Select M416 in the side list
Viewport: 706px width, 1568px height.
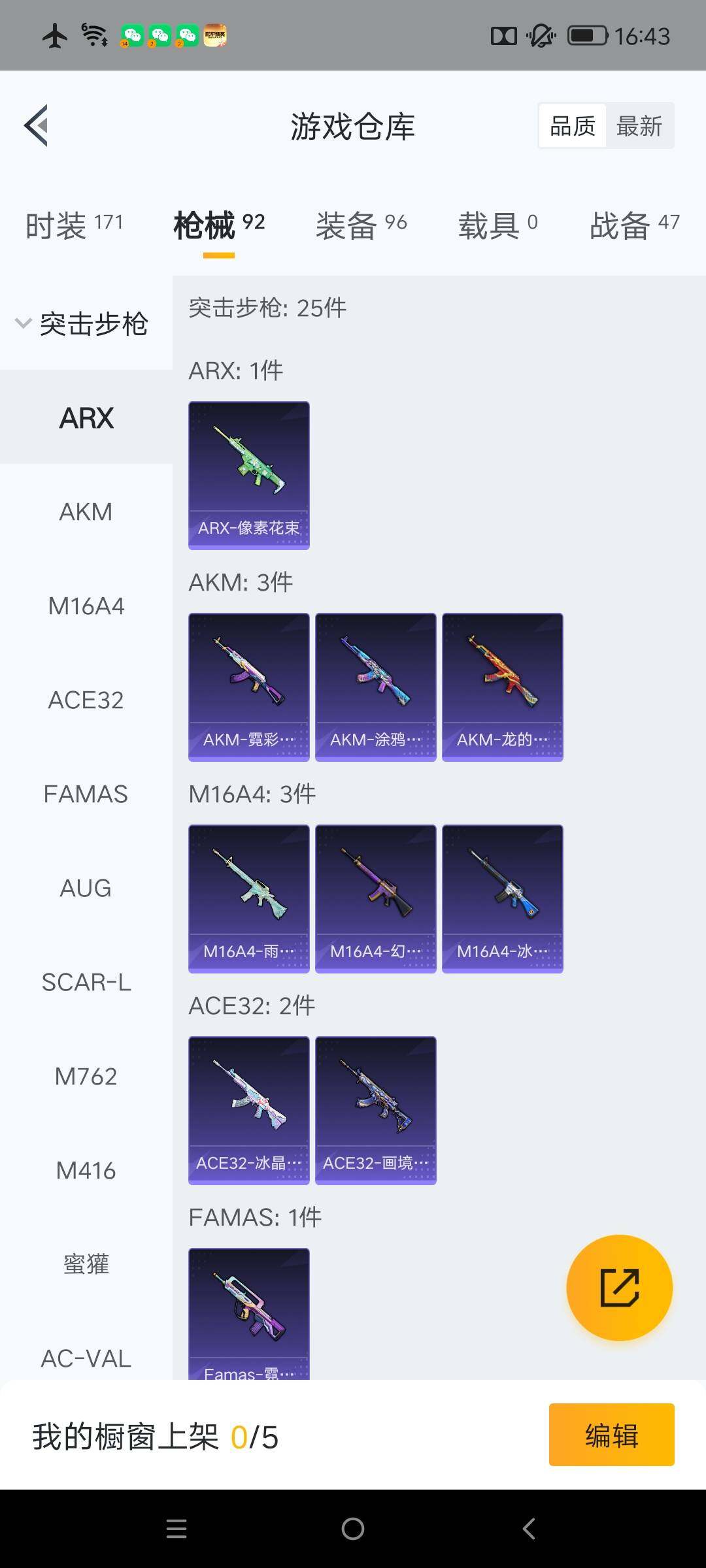[86, 1170]
